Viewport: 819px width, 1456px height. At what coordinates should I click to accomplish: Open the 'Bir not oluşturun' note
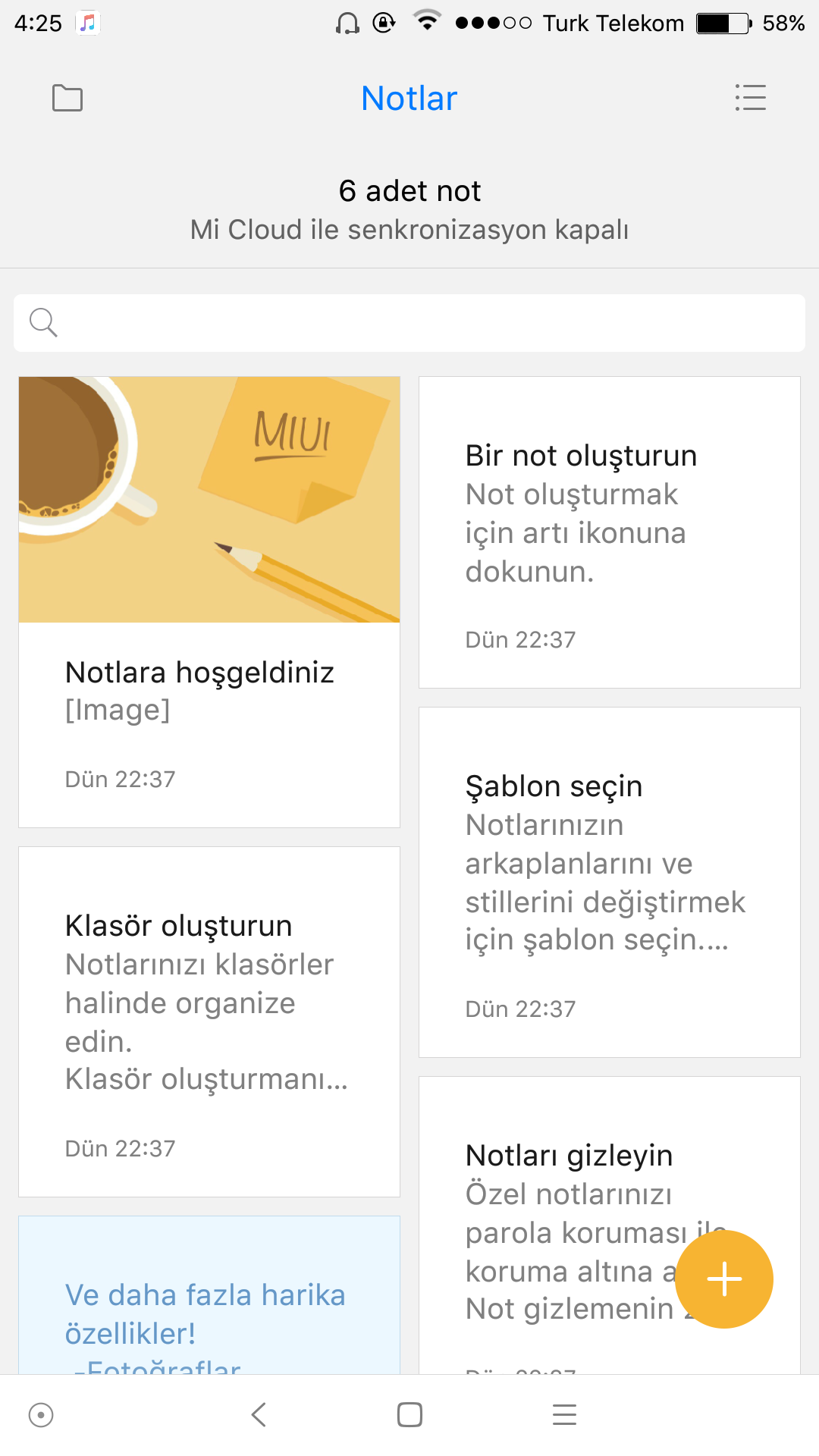coord(609,531)
